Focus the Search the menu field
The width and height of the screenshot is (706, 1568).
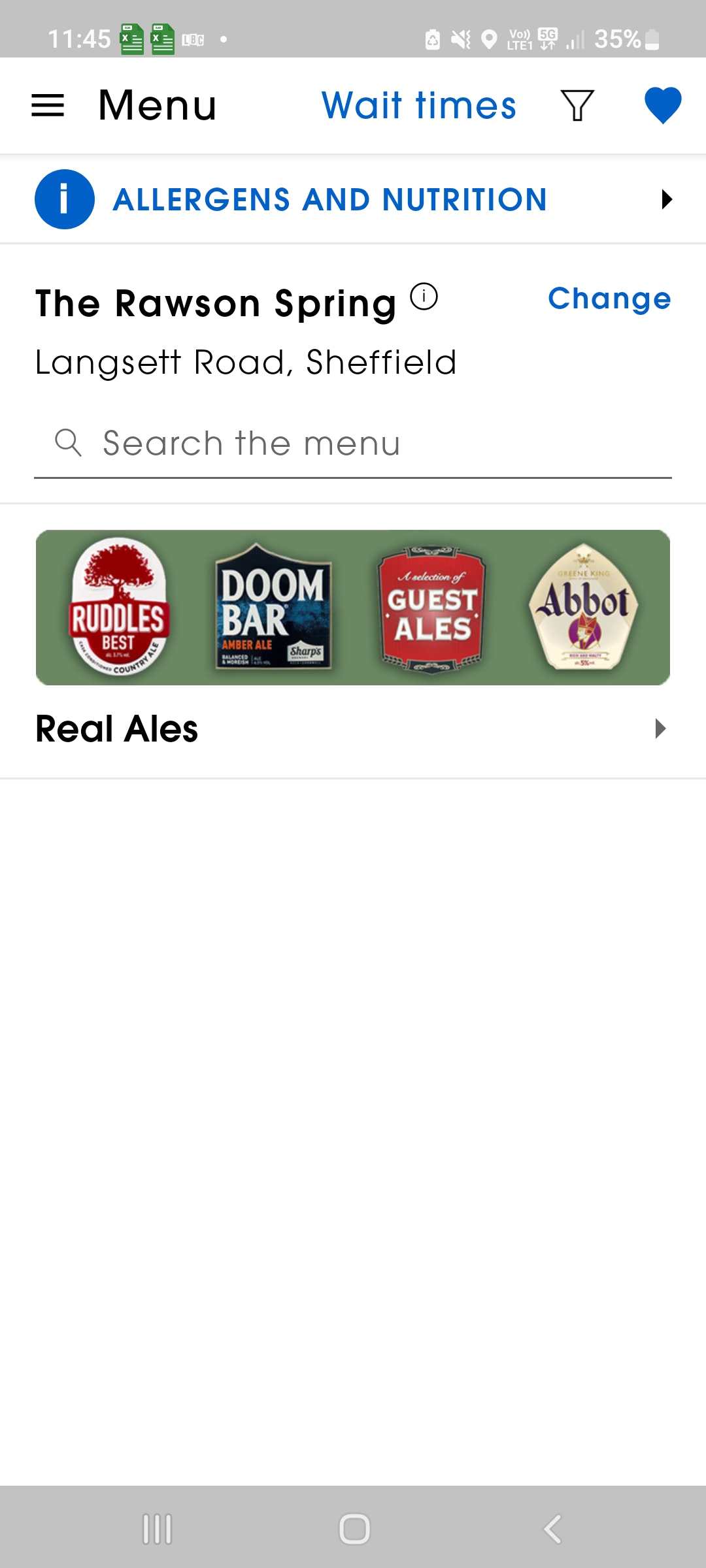click(x=353, y=444)
